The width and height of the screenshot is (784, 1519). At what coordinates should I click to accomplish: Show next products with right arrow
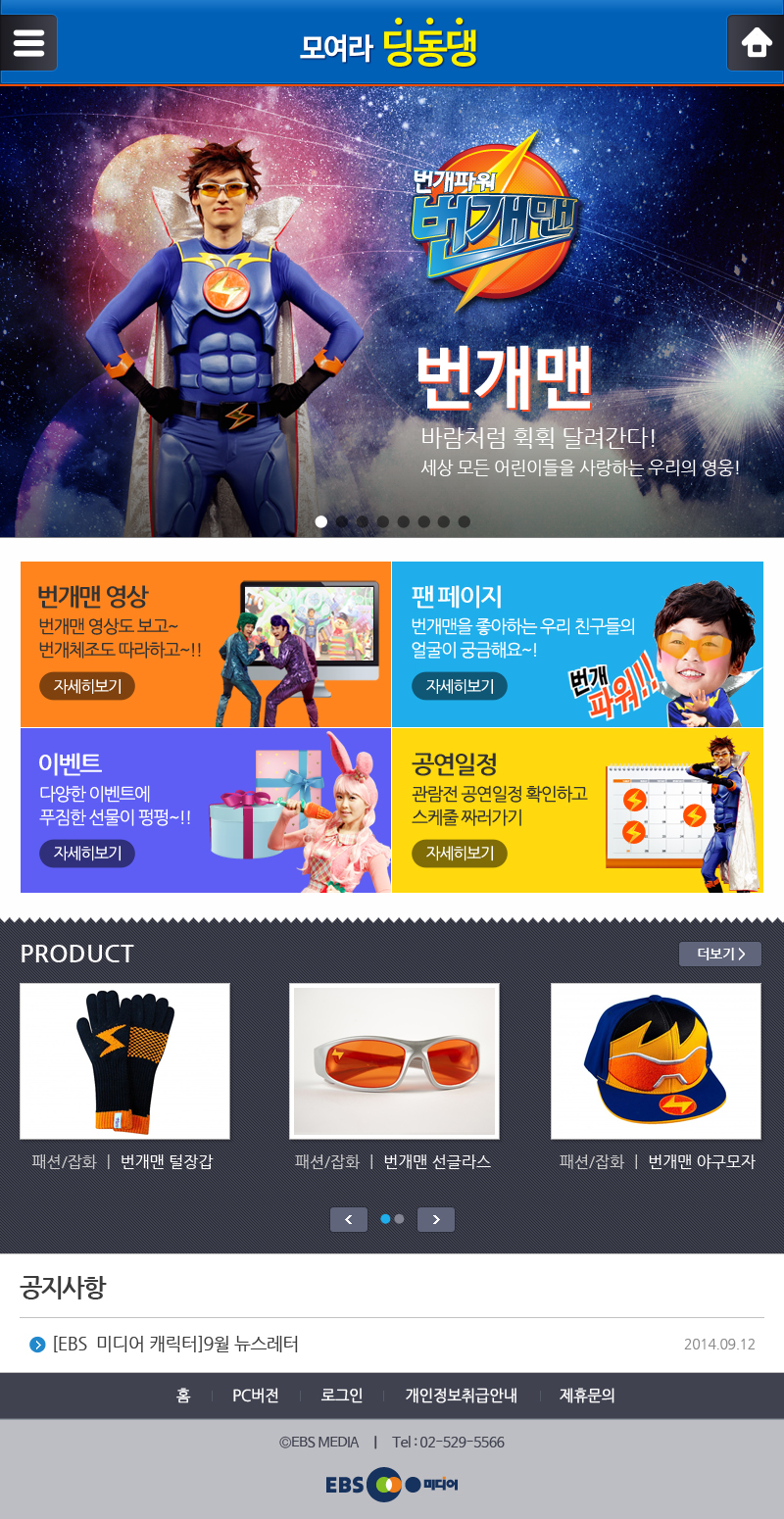(436, 1219)
